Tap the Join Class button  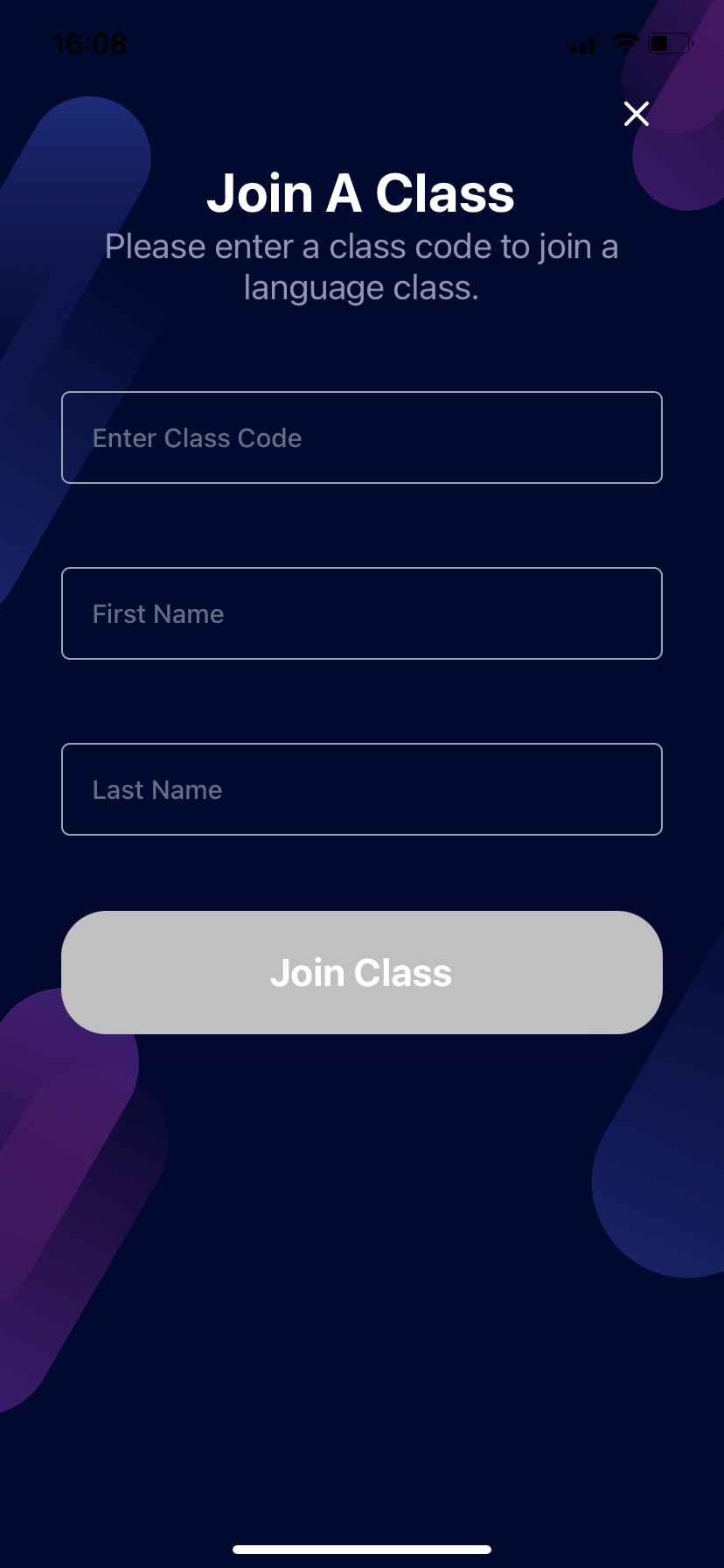click(x=361, y=972)
